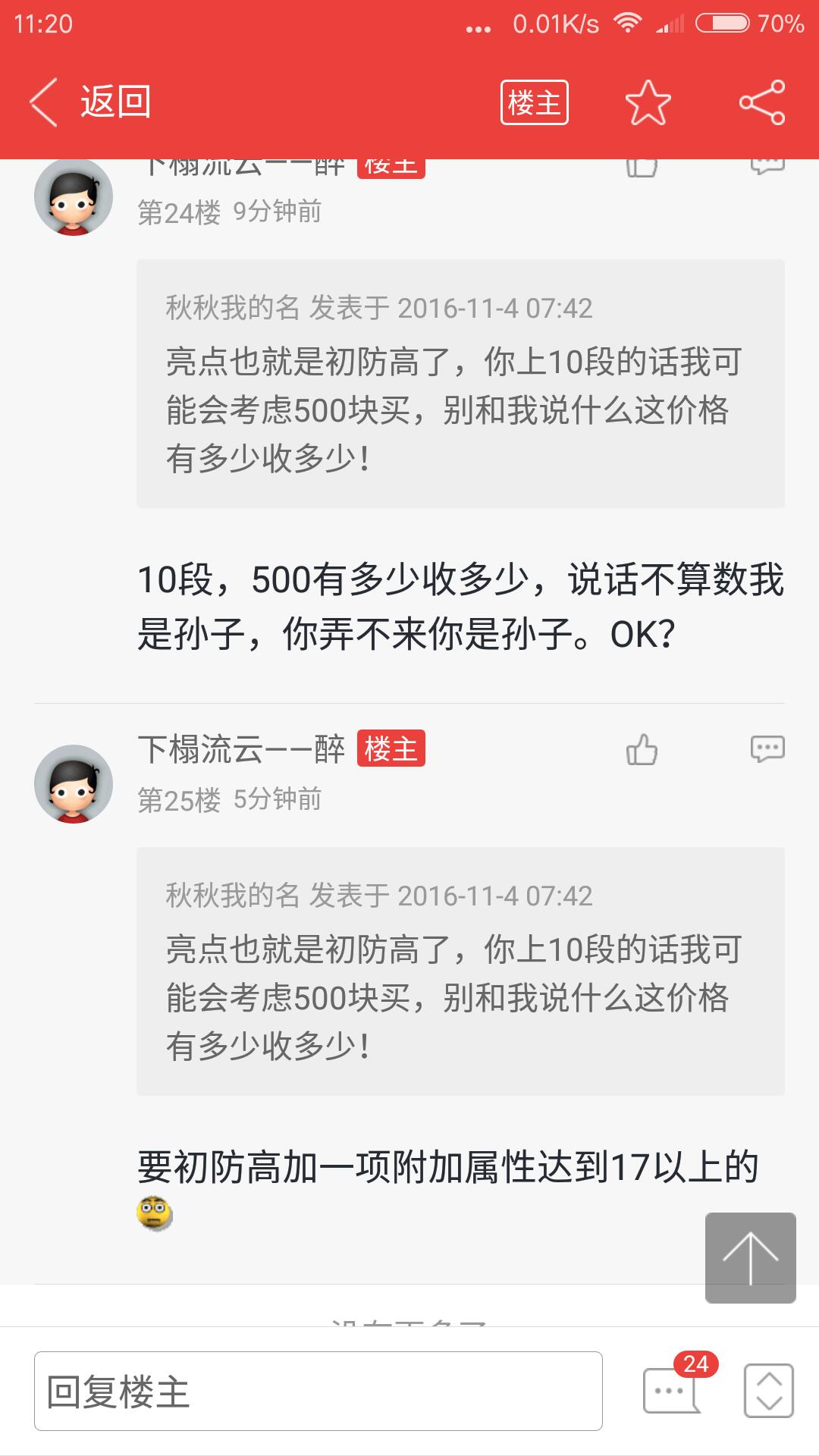This screenshot has height=1456, width=819.
Task: Tap the 回复楼主 reply field
Action: click(318, 1392)
